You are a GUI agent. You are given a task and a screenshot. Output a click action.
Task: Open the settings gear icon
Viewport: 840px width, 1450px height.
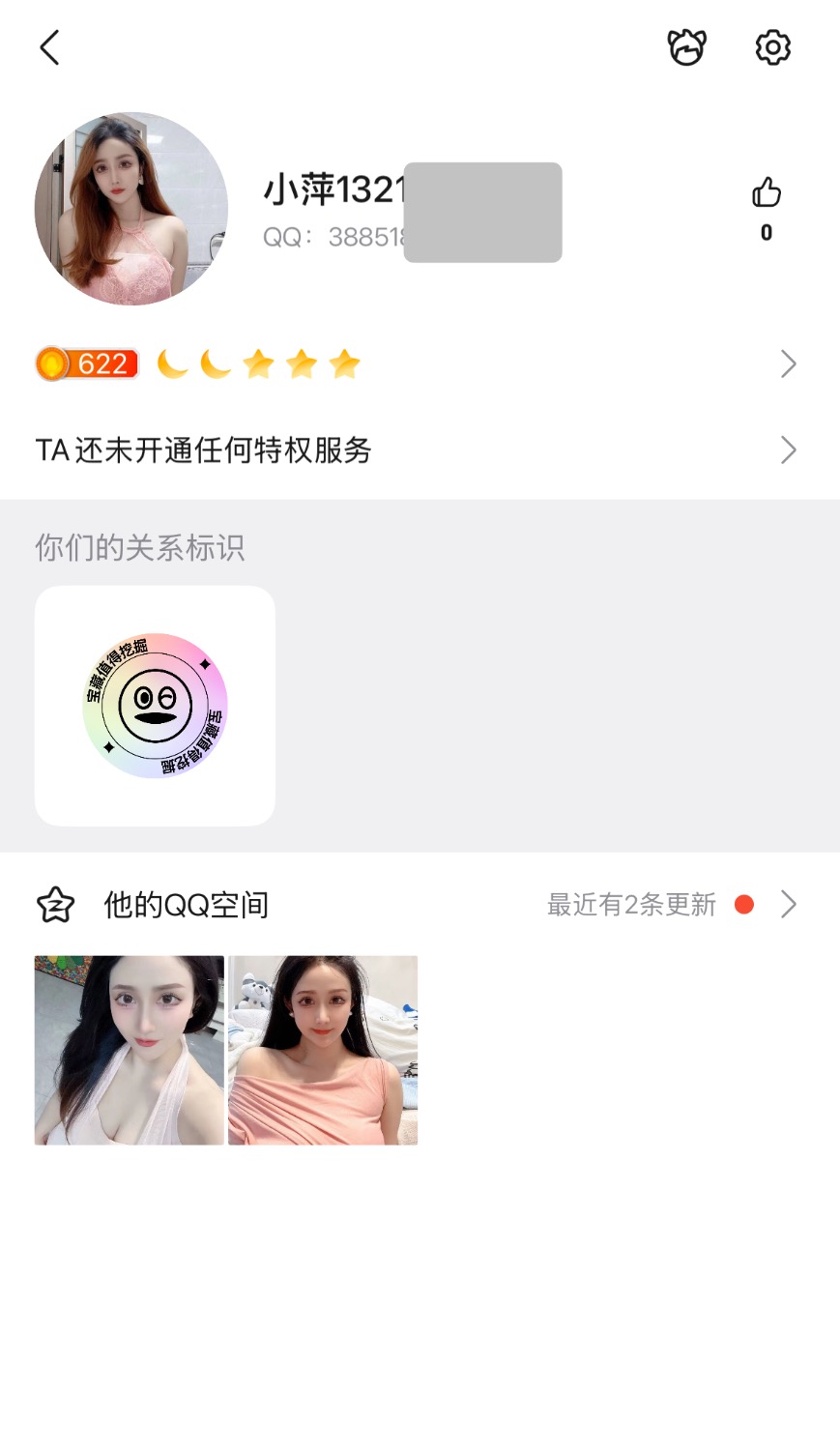point(772,47)
